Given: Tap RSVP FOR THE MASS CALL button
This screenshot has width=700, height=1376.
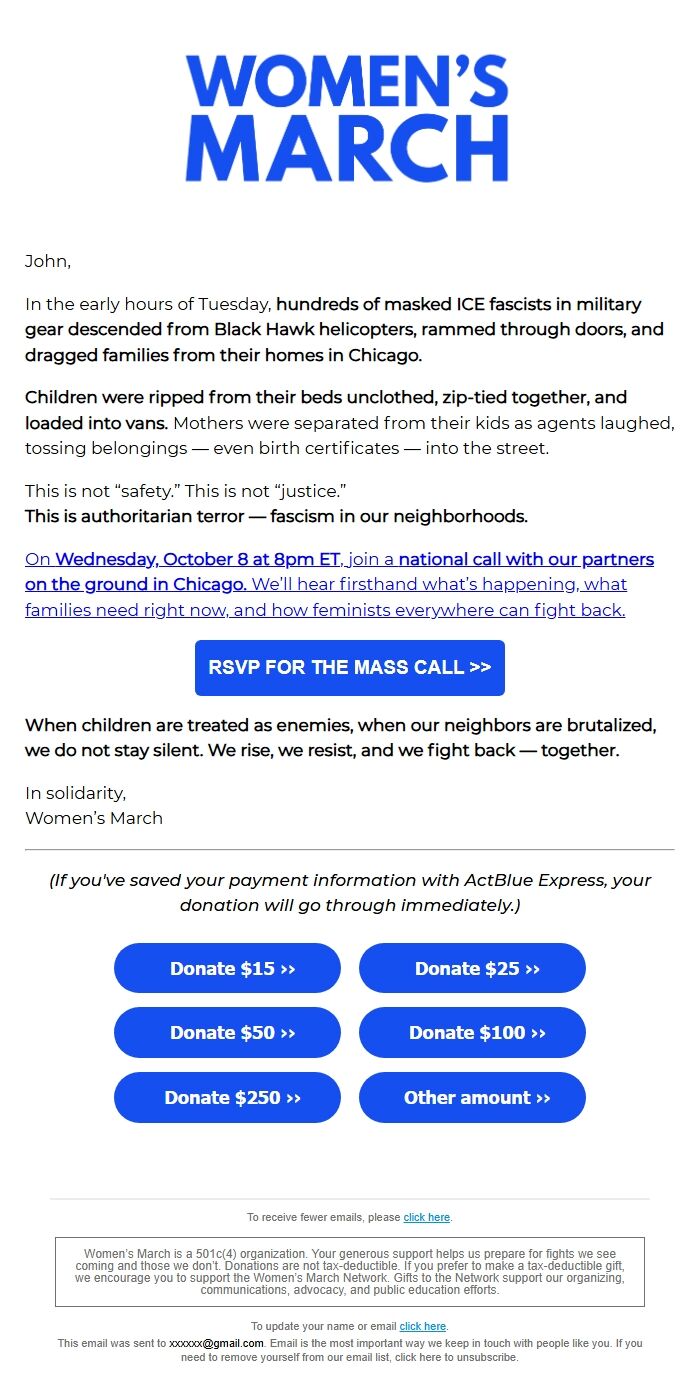Looking at the screenshot, I should [349, 667].
